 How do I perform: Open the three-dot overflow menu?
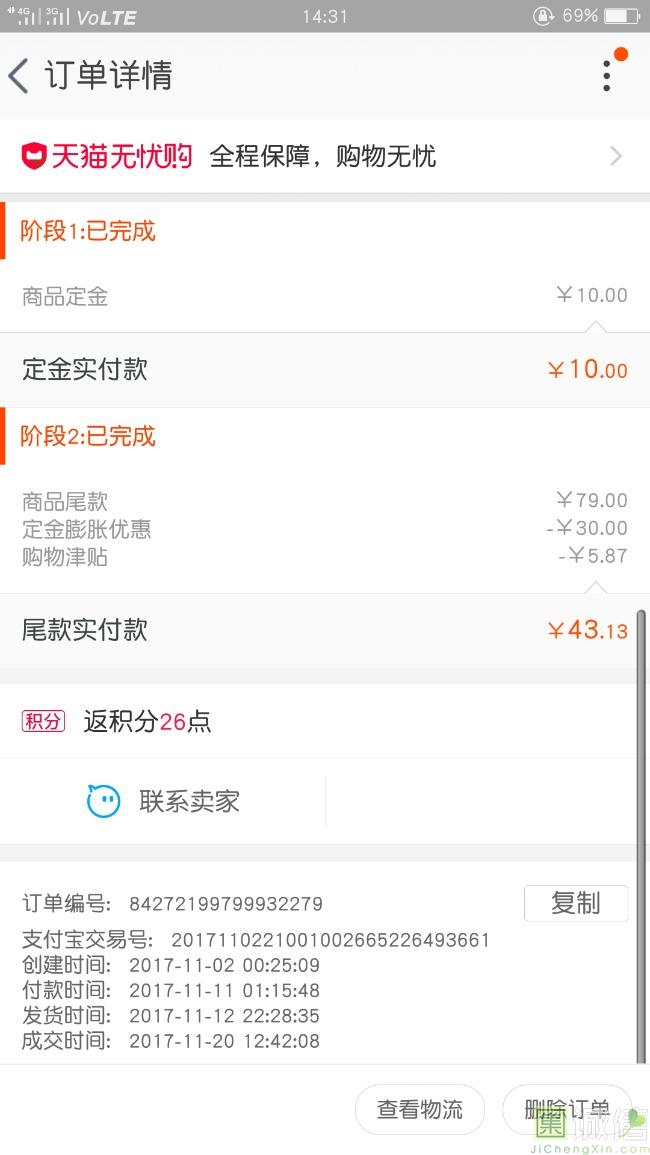coord(607,74)
